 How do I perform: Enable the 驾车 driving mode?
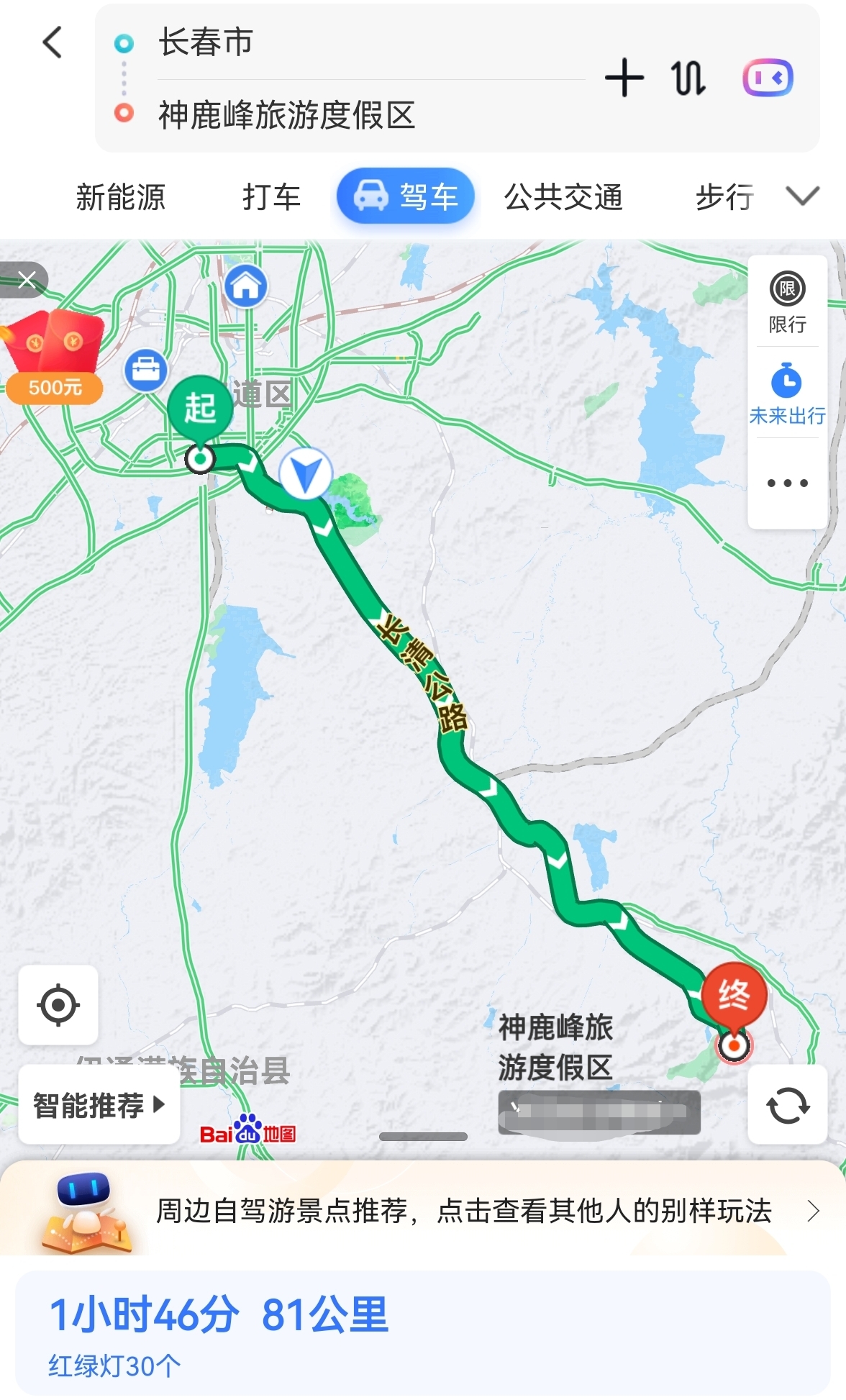(x=406, y=195)
